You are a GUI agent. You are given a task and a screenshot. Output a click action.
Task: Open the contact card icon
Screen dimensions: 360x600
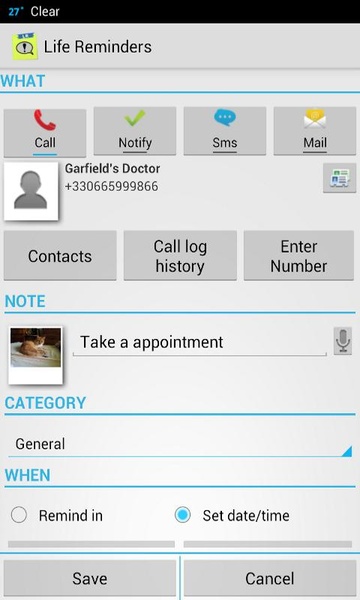coord(339,178)
